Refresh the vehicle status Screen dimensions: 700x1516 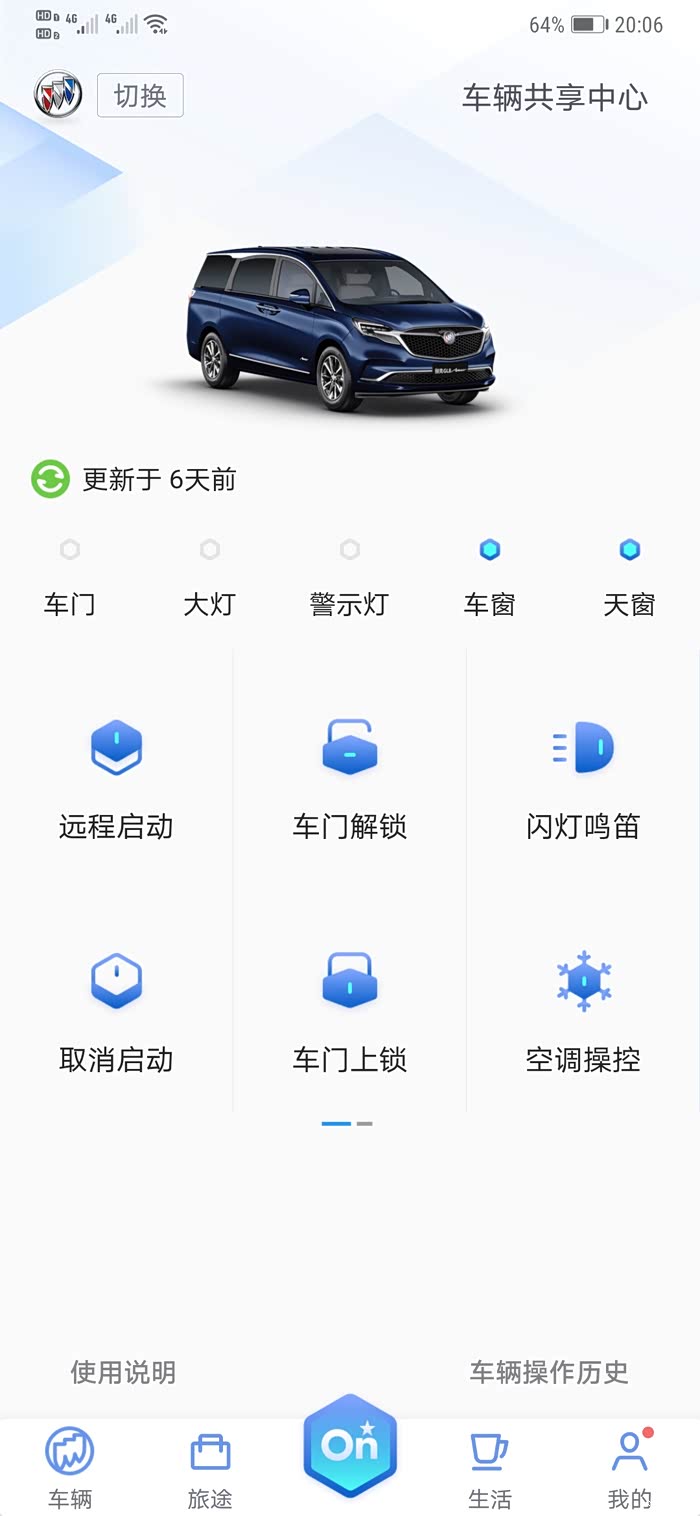pyautogui.click(x=50, y=479)
